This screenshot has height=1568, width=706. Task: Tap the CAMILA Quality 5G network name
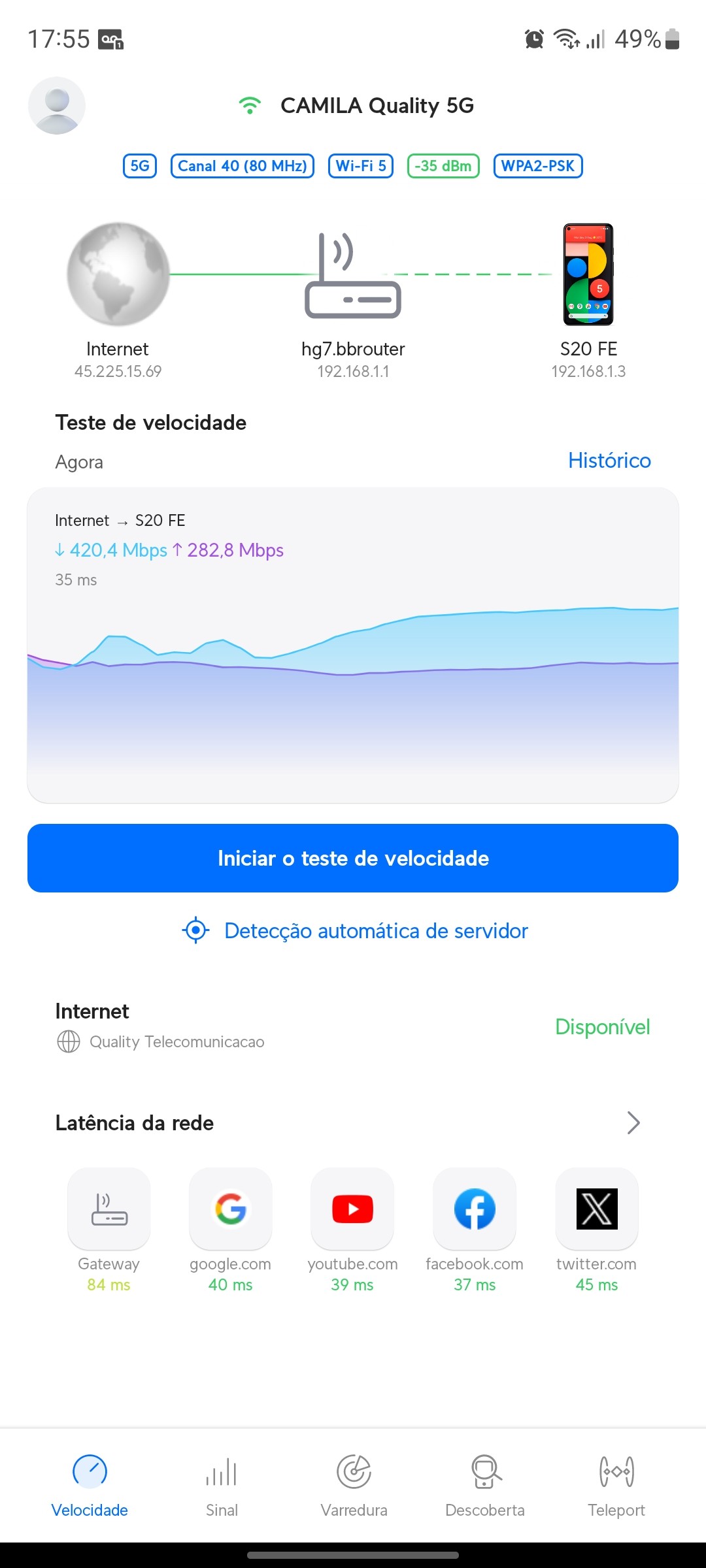tap(377, 106)
